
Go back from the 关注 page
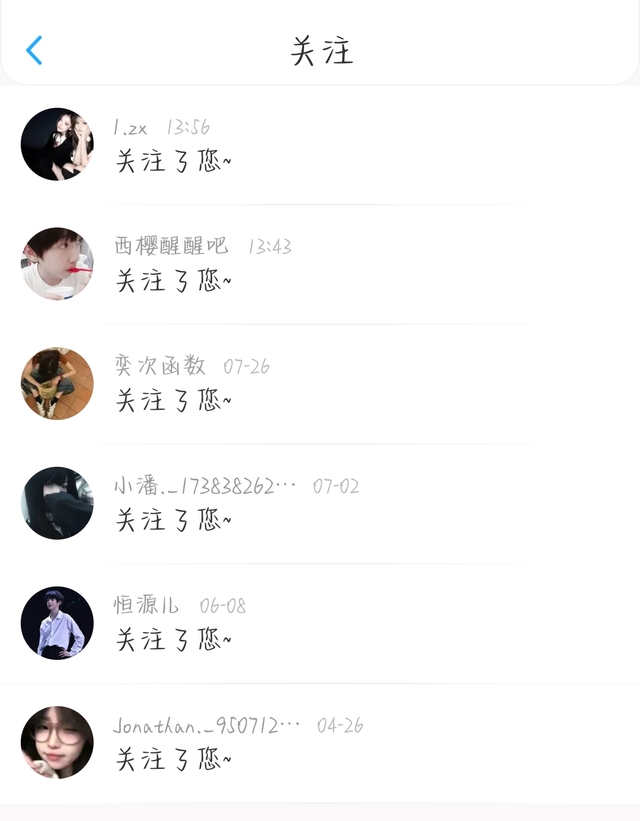pyautogui.click(x=35, y=50)
